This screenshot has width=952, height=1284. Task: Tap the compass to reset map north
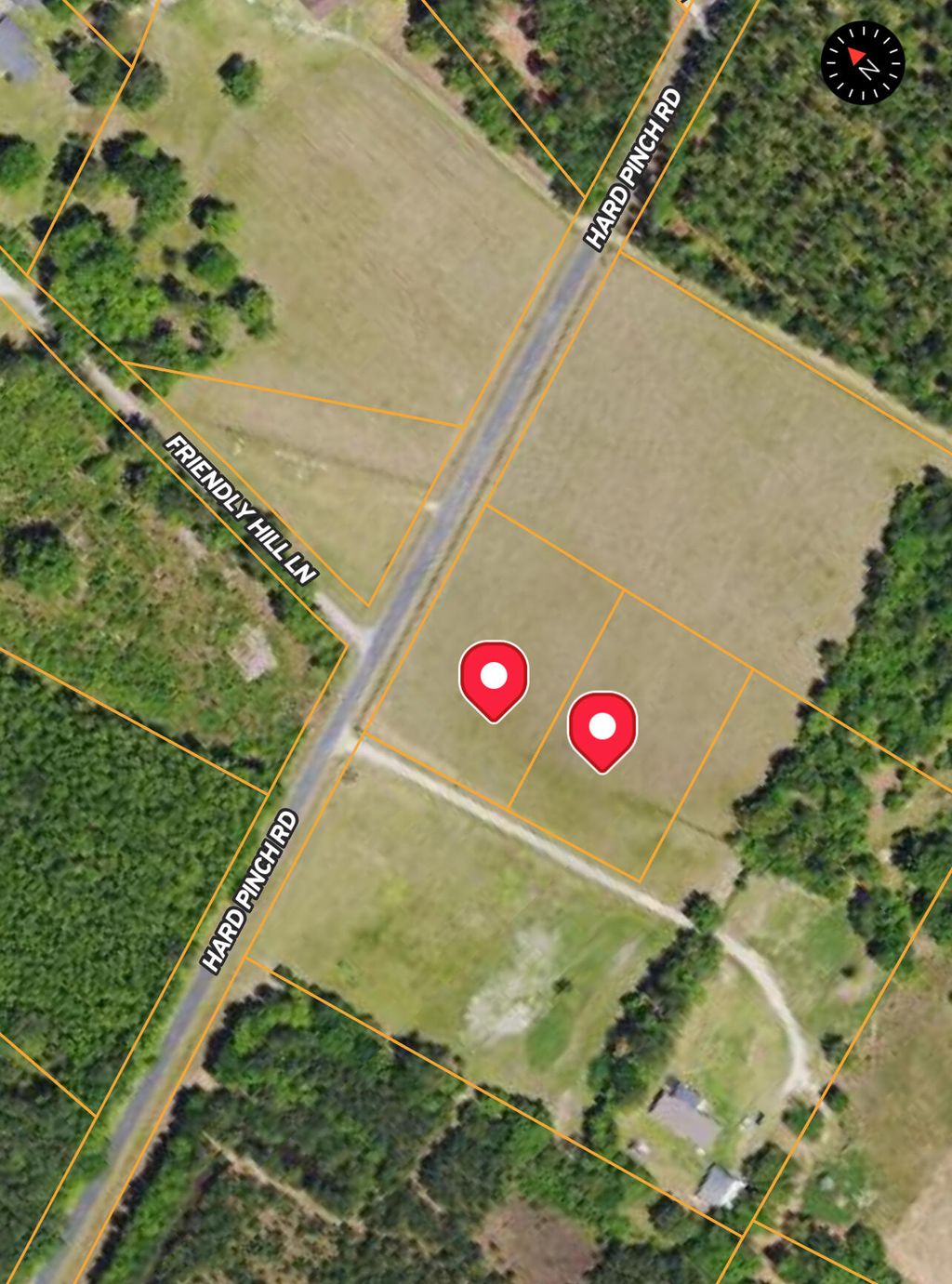863,62
